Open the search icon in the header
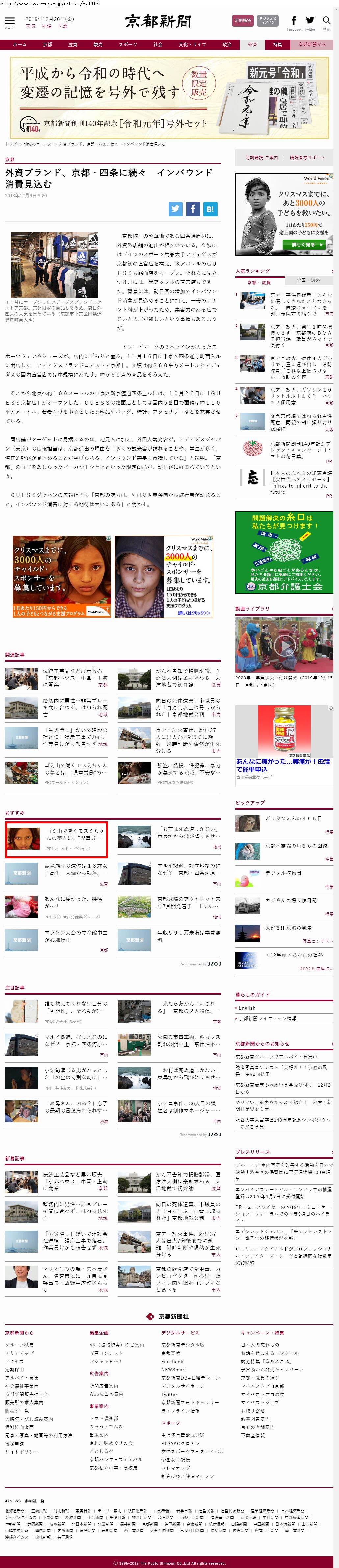 pos(326,22)
